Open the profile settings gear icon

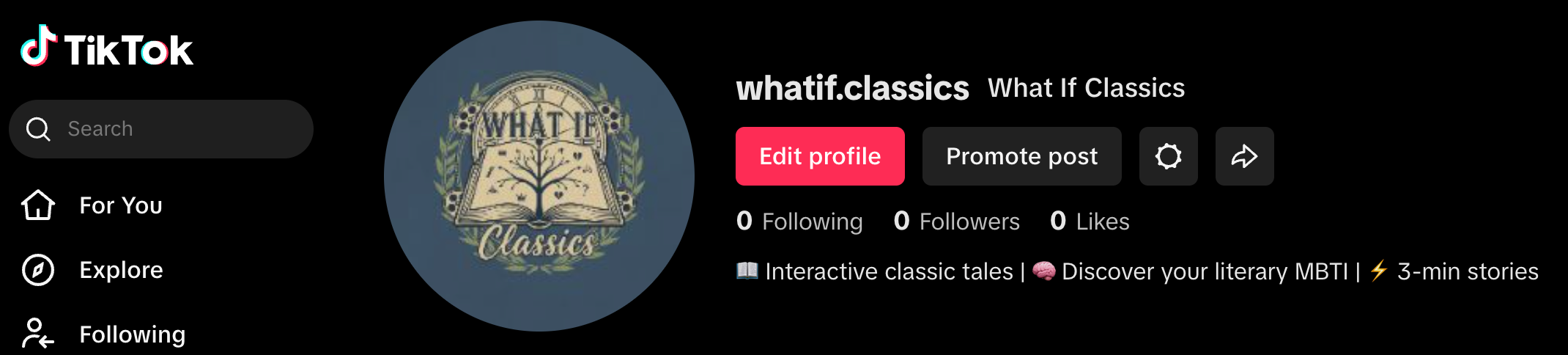(1168, 156)
